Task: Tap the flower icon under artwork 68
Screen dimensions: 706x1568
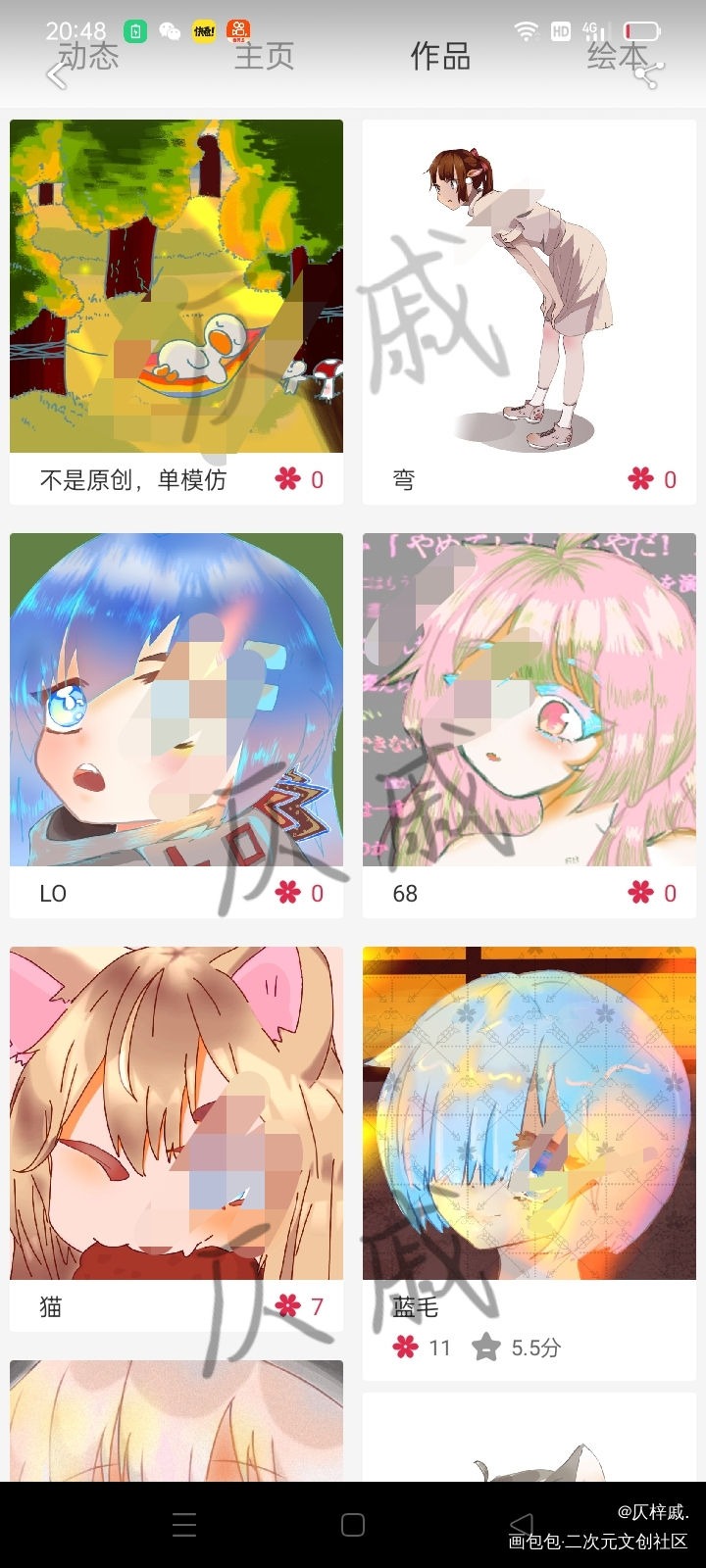Action: point(639,893)
